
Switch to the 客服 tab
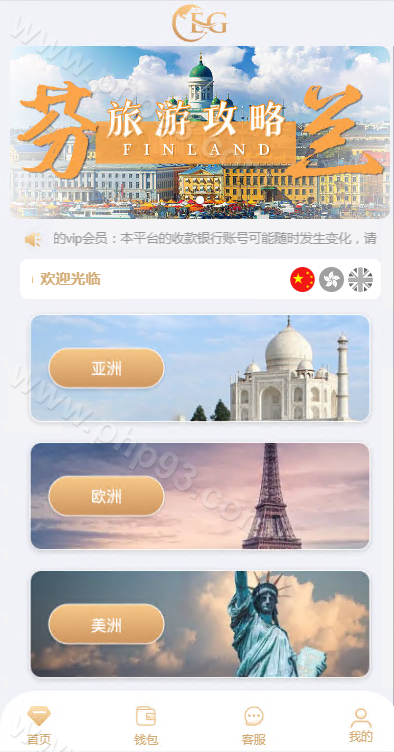254,726
